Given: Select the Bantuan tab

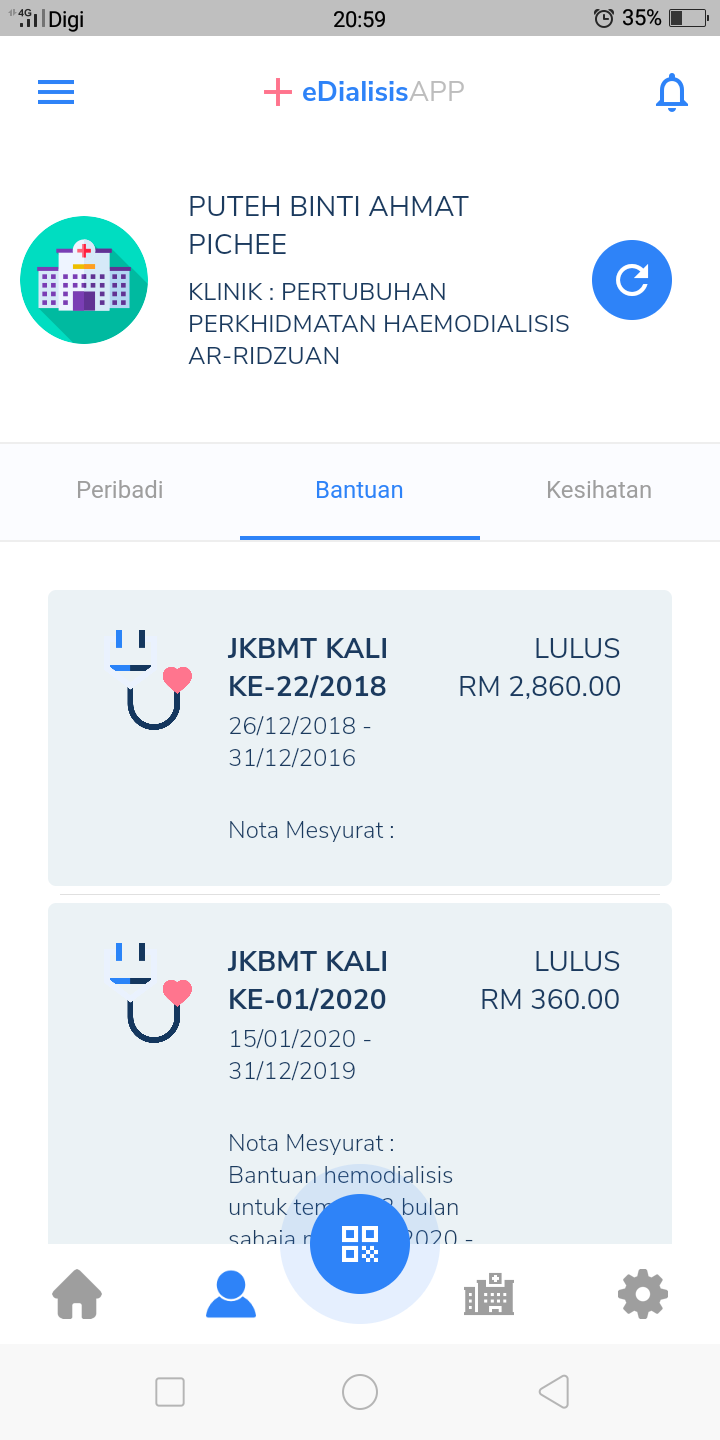Looking at the screenshot, I should (x=359, y=490).
